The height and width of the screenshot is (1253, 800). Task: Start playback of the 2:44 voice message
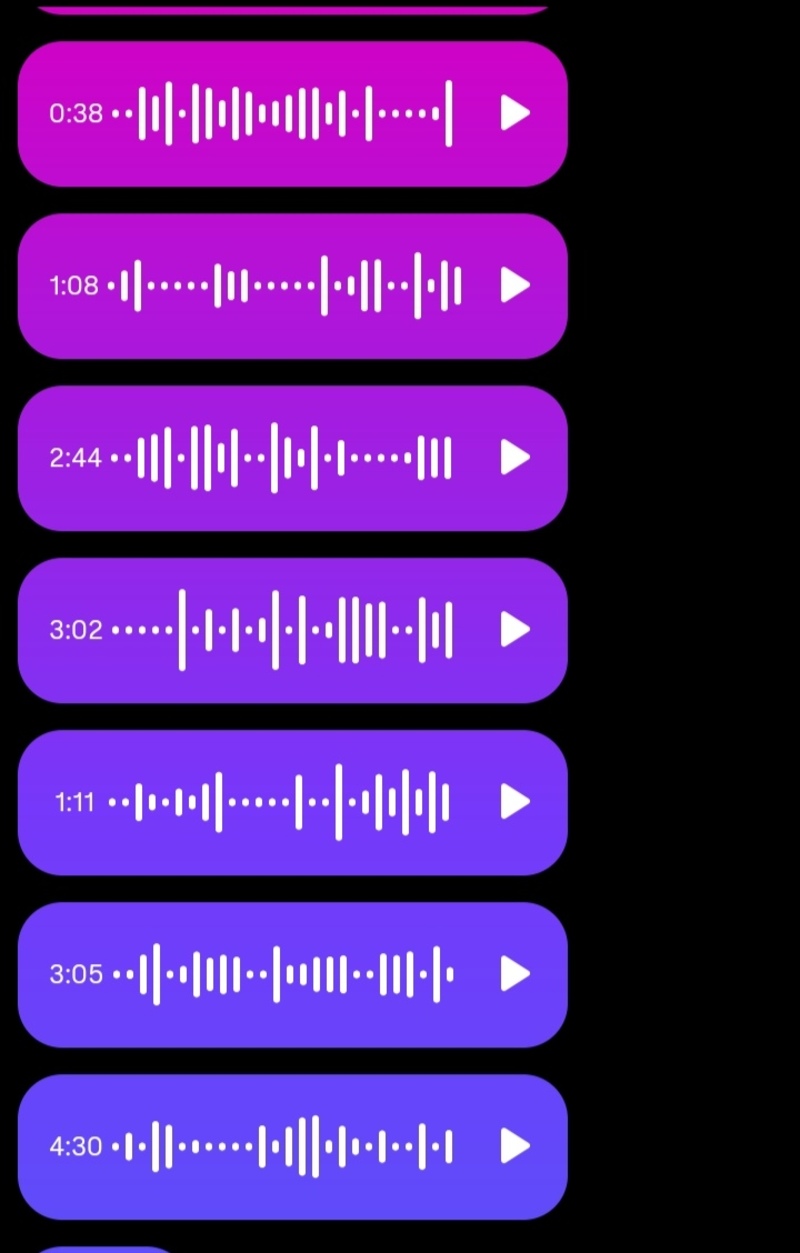click(x=515, y=457)
